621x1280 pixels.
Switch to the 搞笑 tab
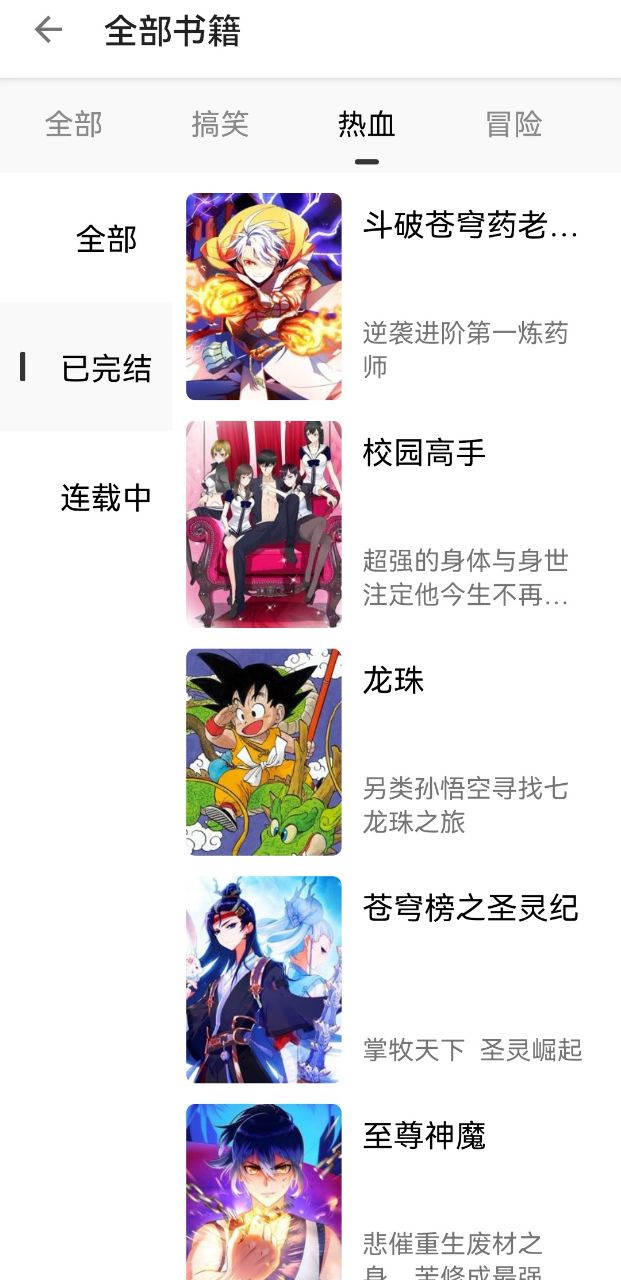coord(220,125)
